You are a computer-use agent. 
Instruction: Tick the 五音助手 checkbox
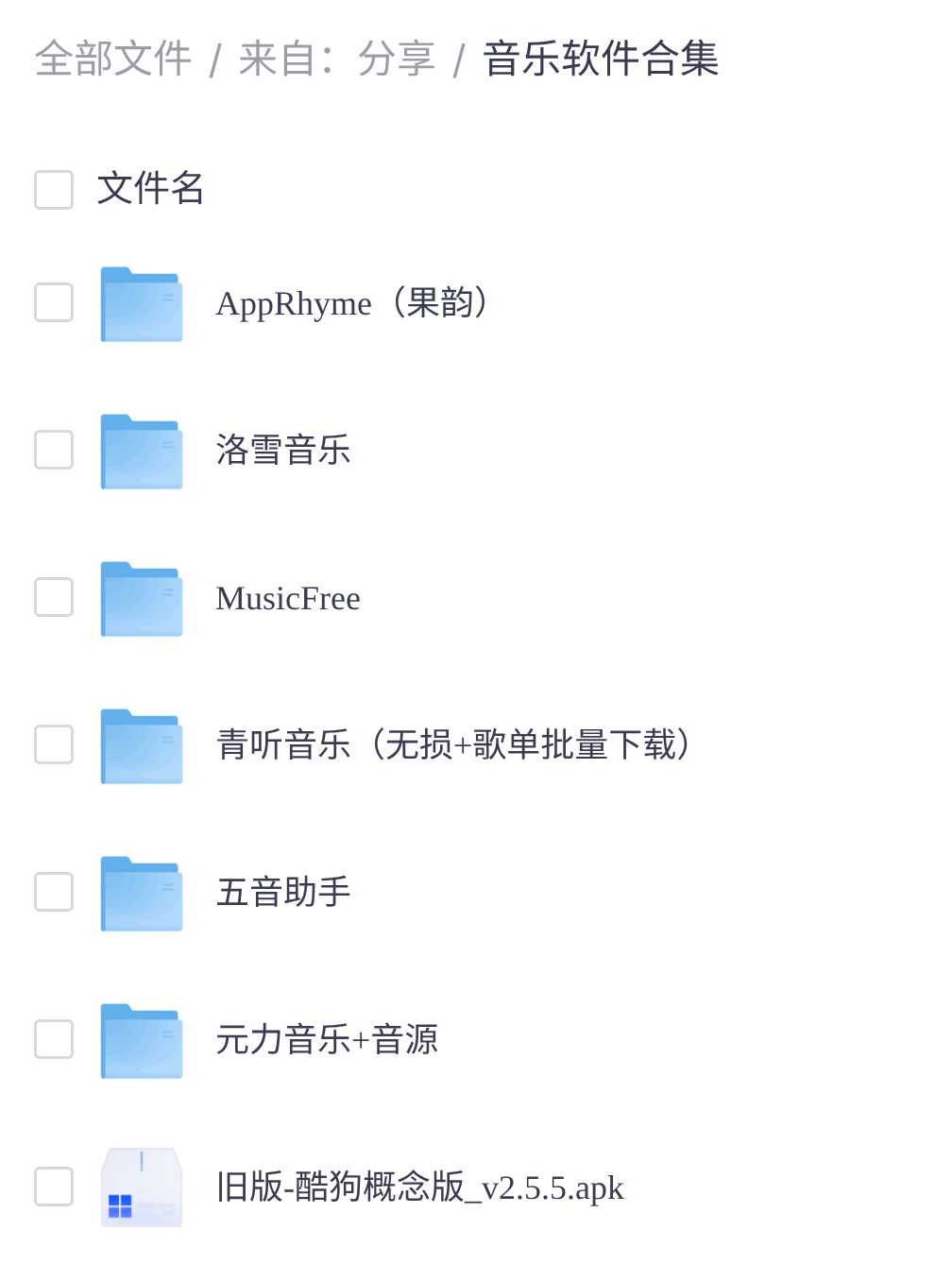pyautogui.click(x=54, y=892)
